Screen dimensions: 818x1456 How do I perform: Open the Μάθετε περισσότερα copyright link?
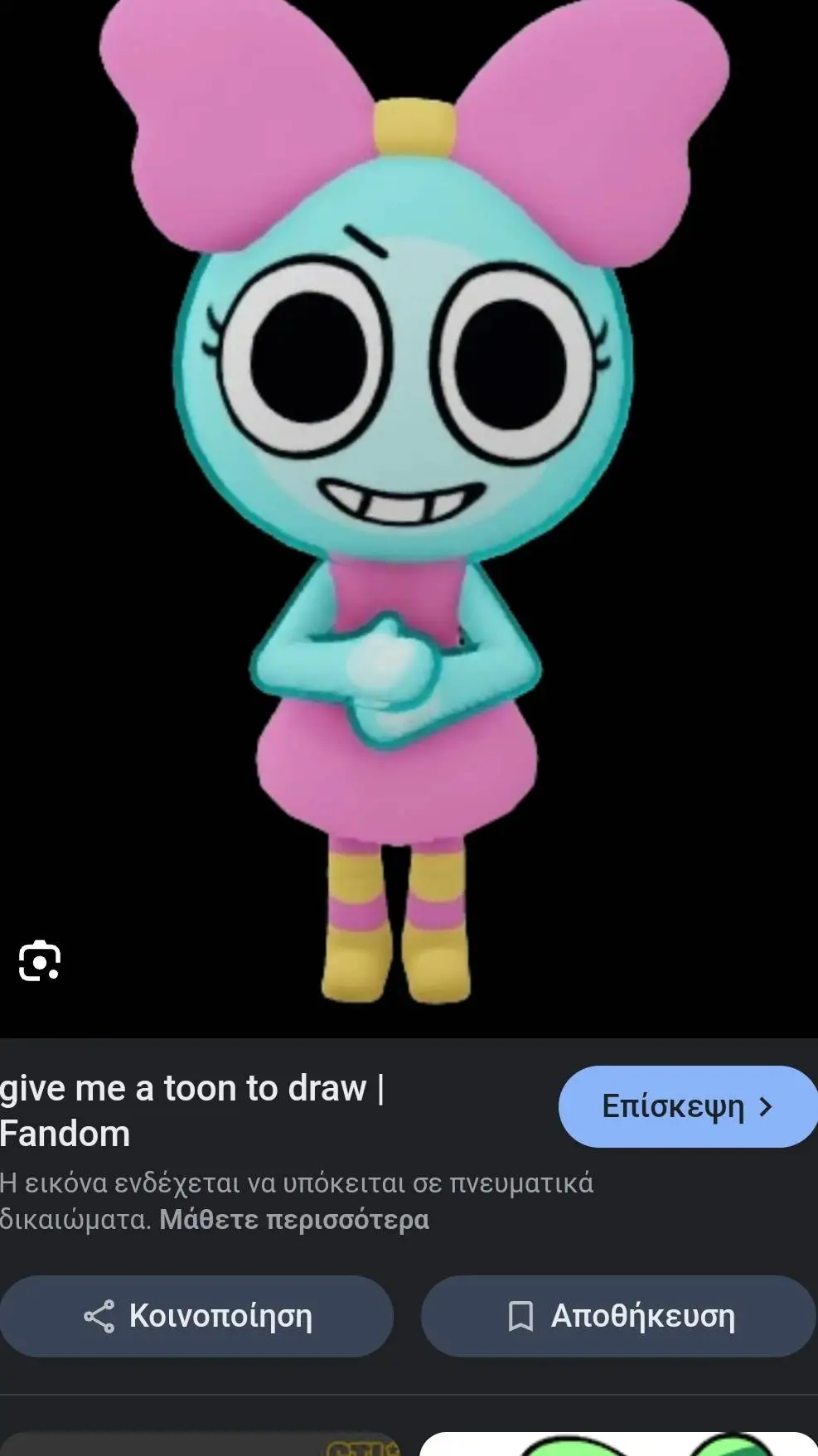(294, 1220)
